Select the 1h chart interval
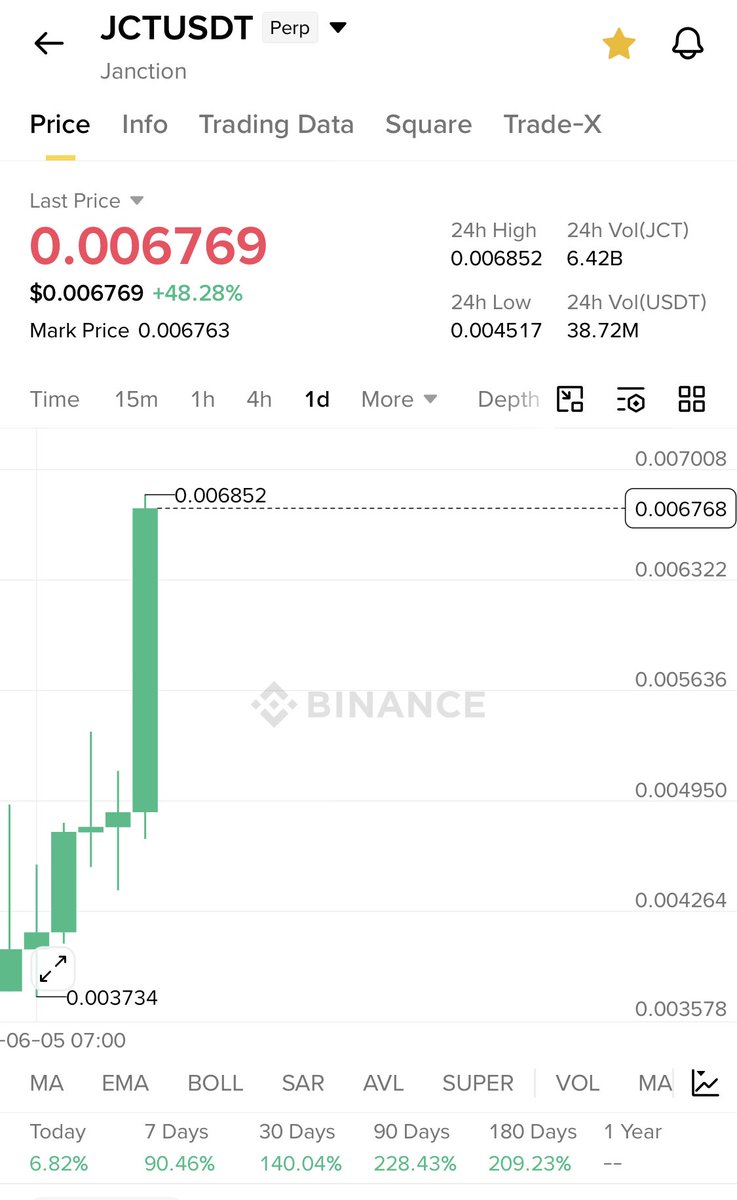 point(202,399)
